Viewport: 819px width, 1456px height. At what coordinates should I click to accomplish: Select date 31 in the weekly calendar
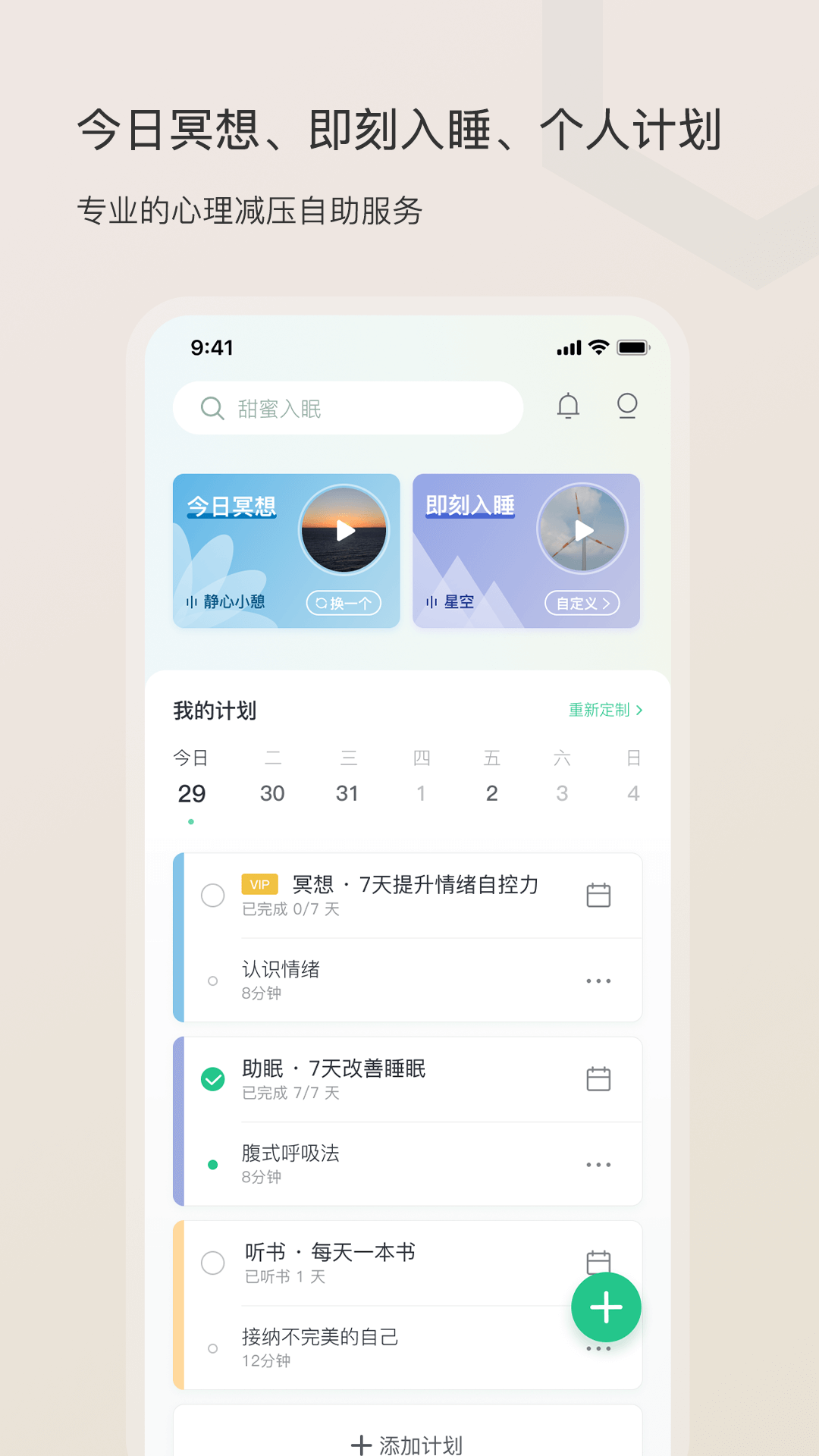[x=347, y=792]
